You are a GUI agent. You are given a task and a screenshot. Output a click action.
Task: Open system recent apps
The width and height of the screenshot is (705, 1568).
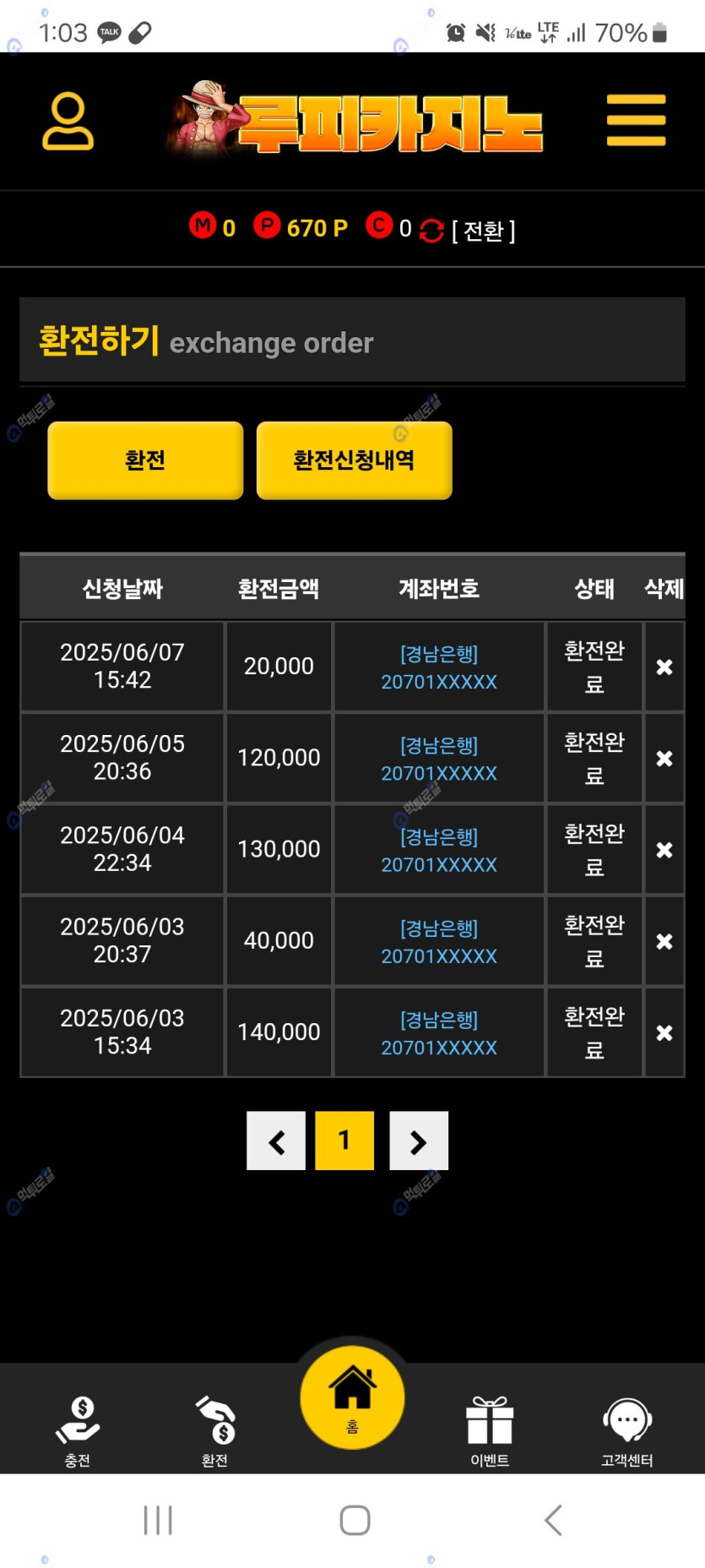coord(158,1520)
